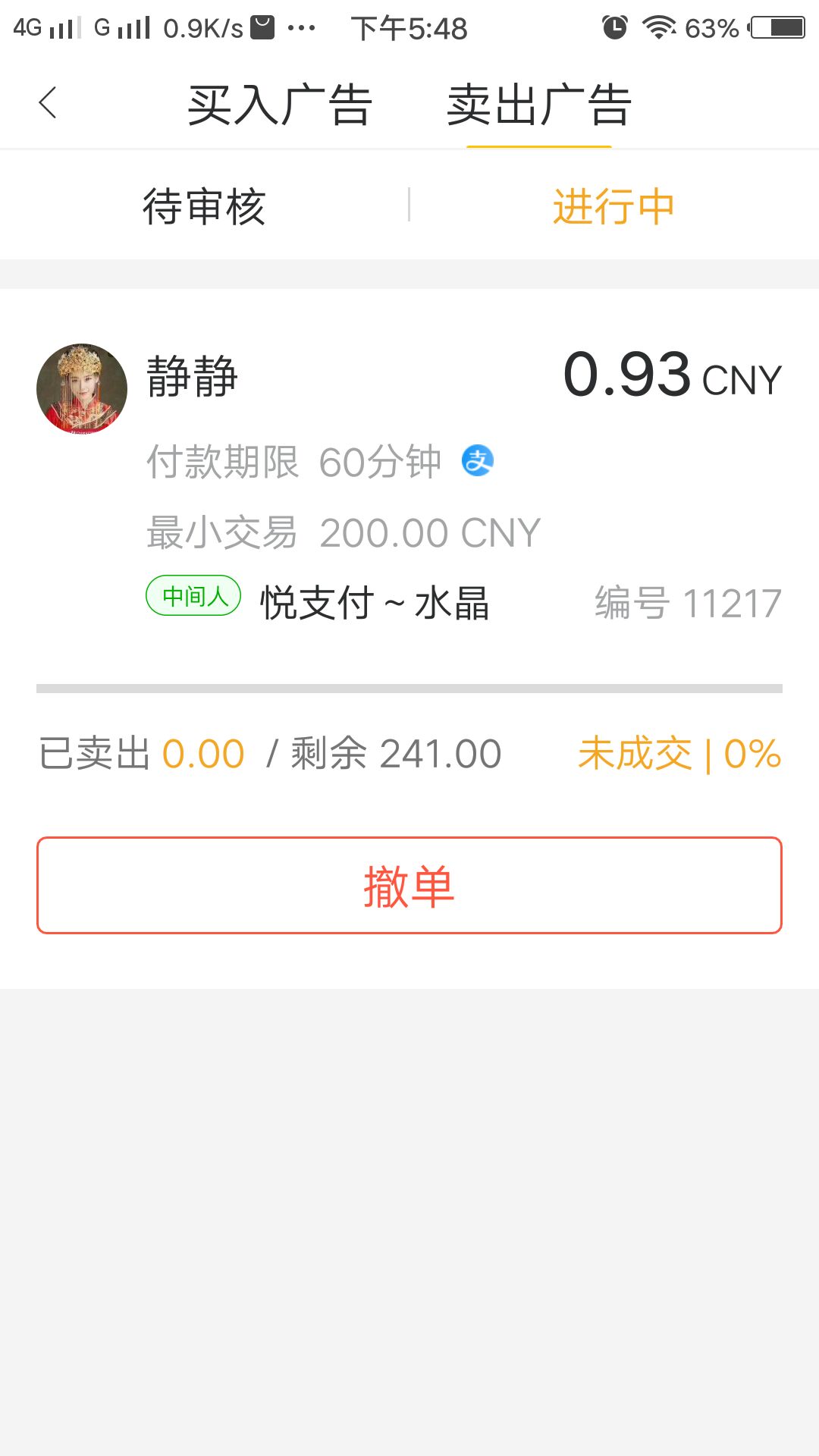Viewport: 819px width, 1456px height.
Task: Click the 中间人 badge icon
Action: tap(193, 598)
